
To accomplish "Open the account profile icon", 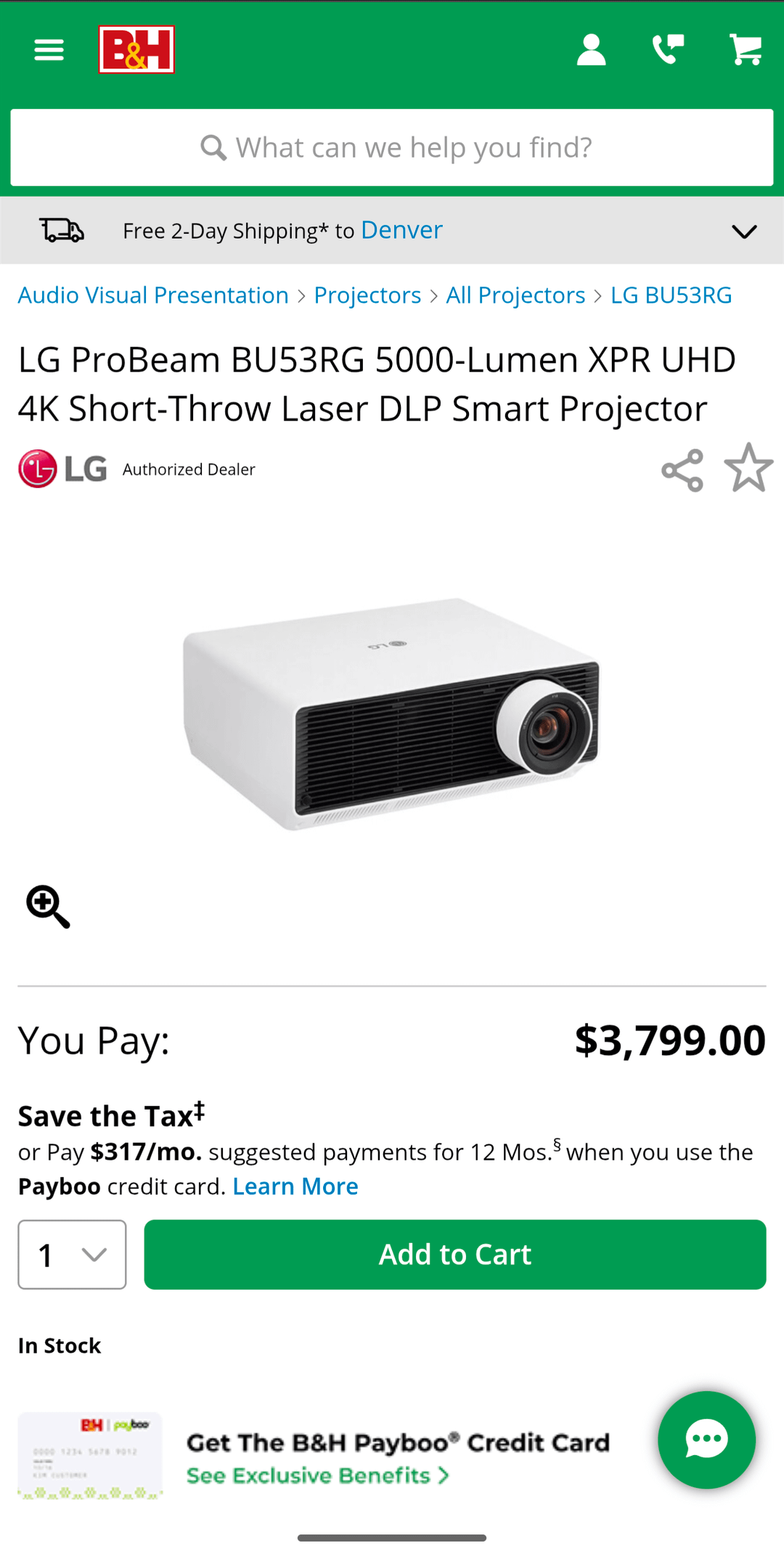I will [591, 50].
